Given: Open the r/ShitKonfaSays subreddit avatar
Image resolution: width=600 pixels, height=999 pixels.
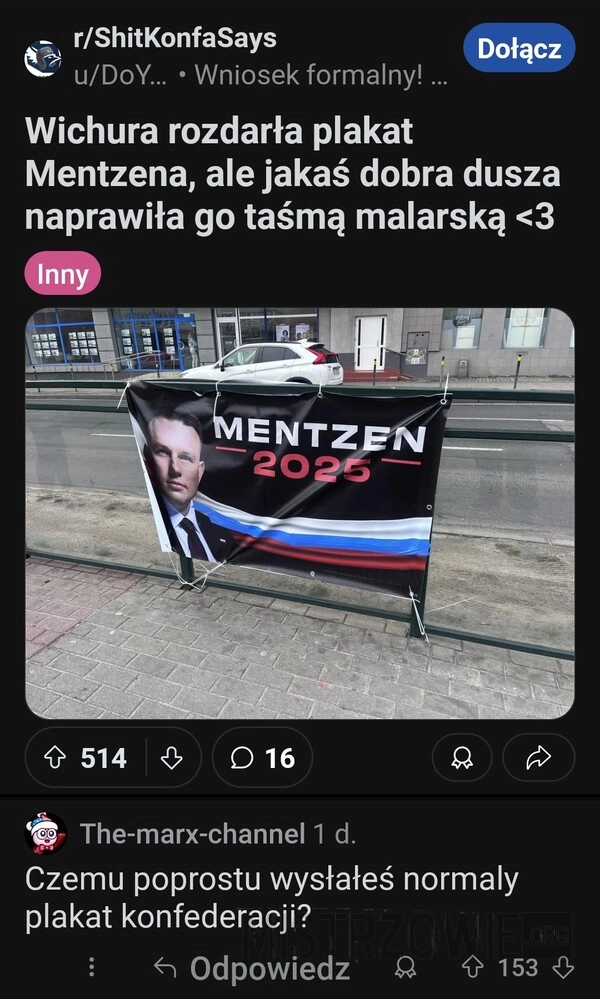Looking at the screenshot, I should [x=43, y=59].
